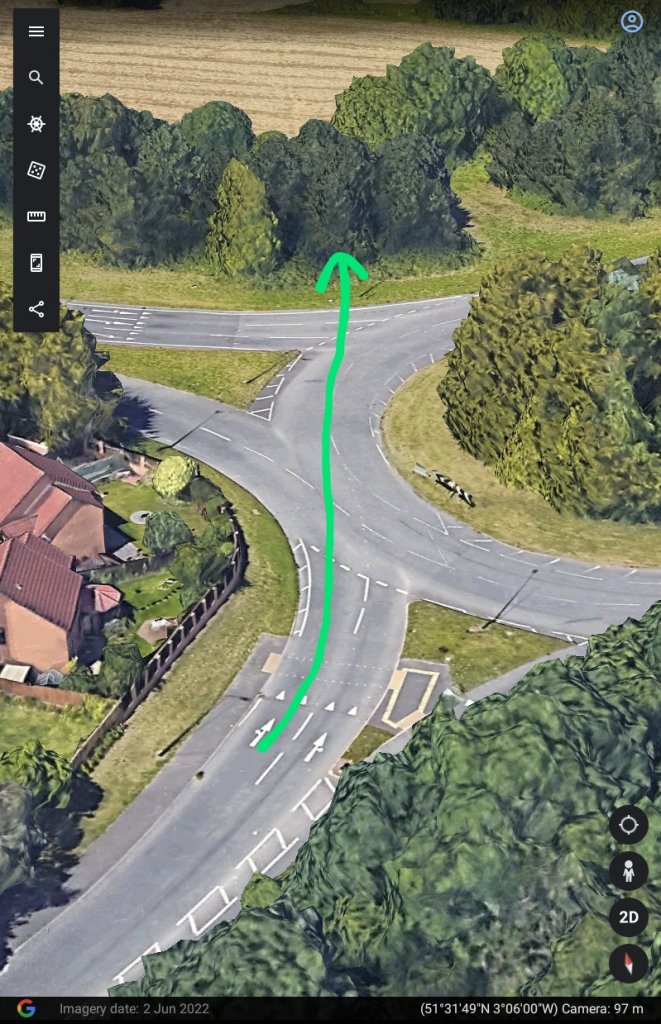The height and width of the screenshot is (1024, 661).
Task: Open the search tool
Action: [x=36, y=77]
